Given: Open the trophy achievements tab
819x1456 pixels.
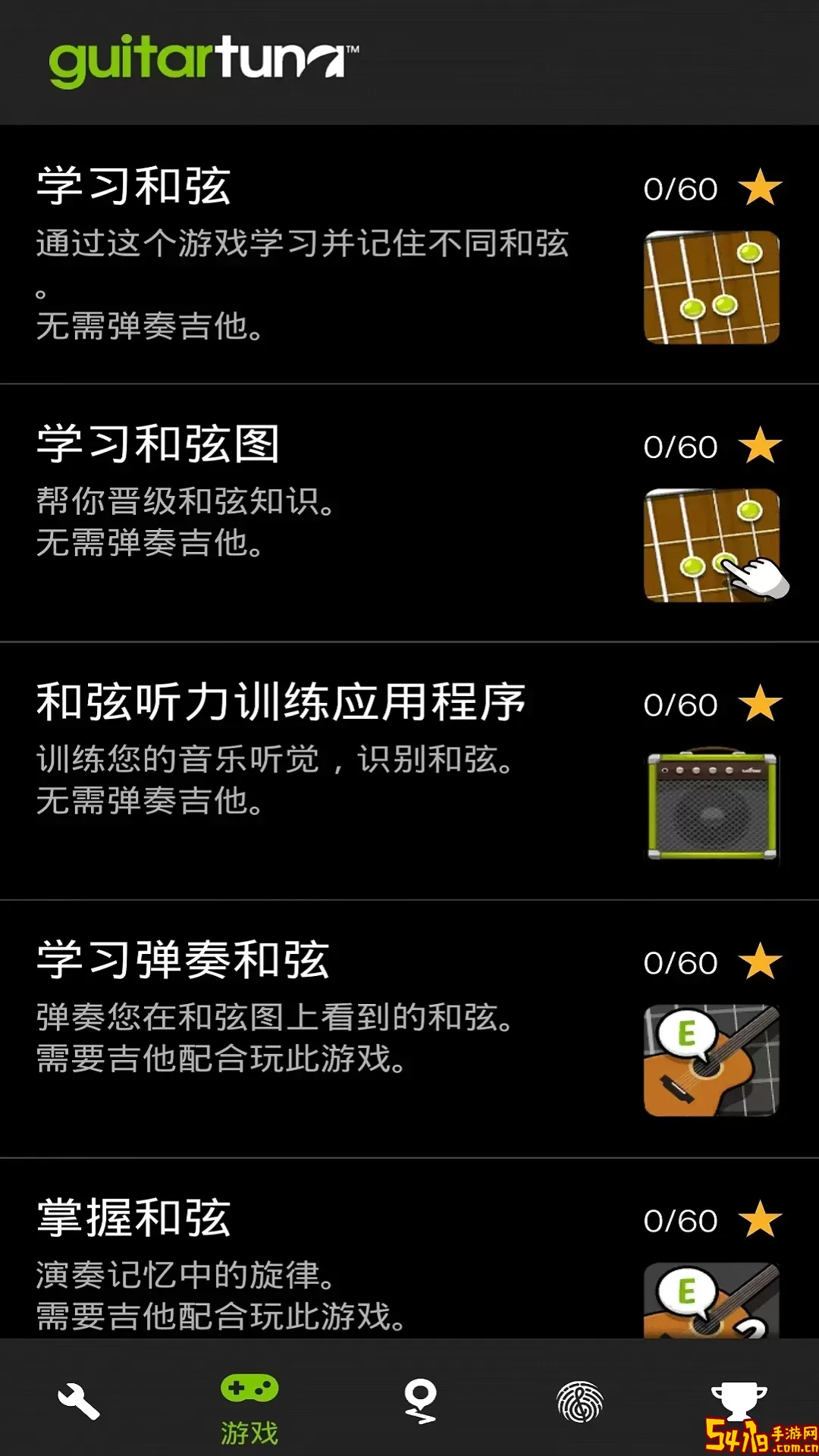Looking at the screenshot, I should point(738,1400).
